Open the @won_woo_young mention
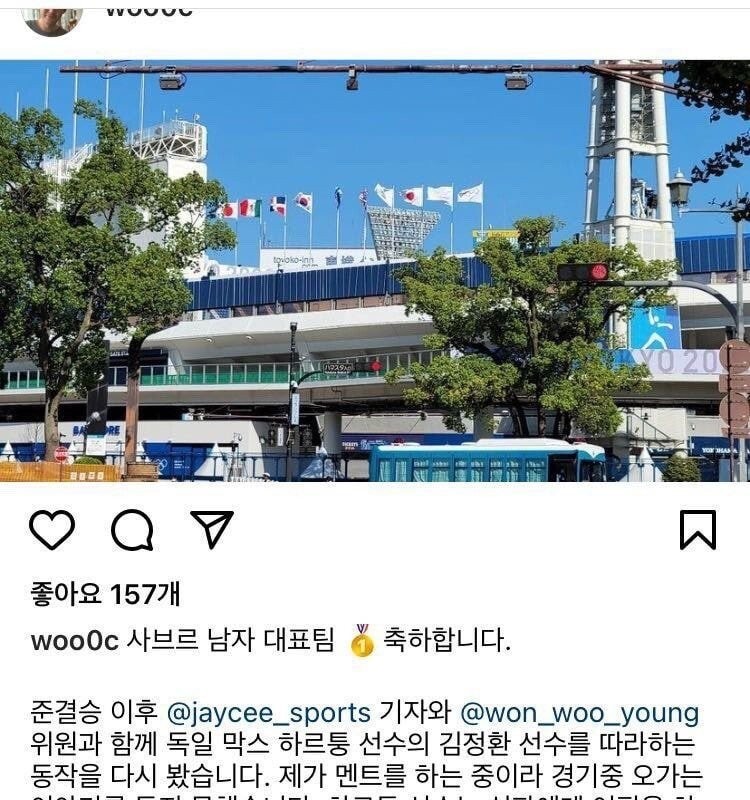This screenshot has height=800, width=750. click(579, 713)
